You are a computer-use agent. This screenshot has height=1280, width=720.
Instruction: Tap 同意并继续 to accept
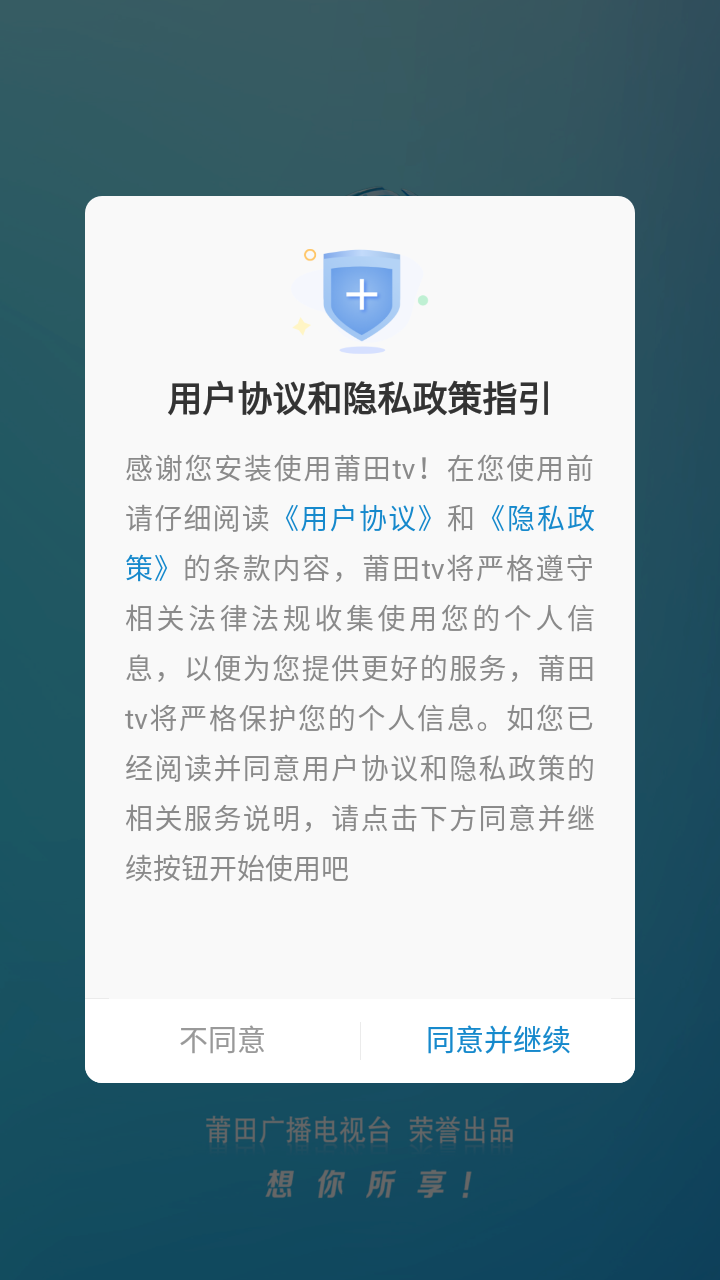(498, 1040)
